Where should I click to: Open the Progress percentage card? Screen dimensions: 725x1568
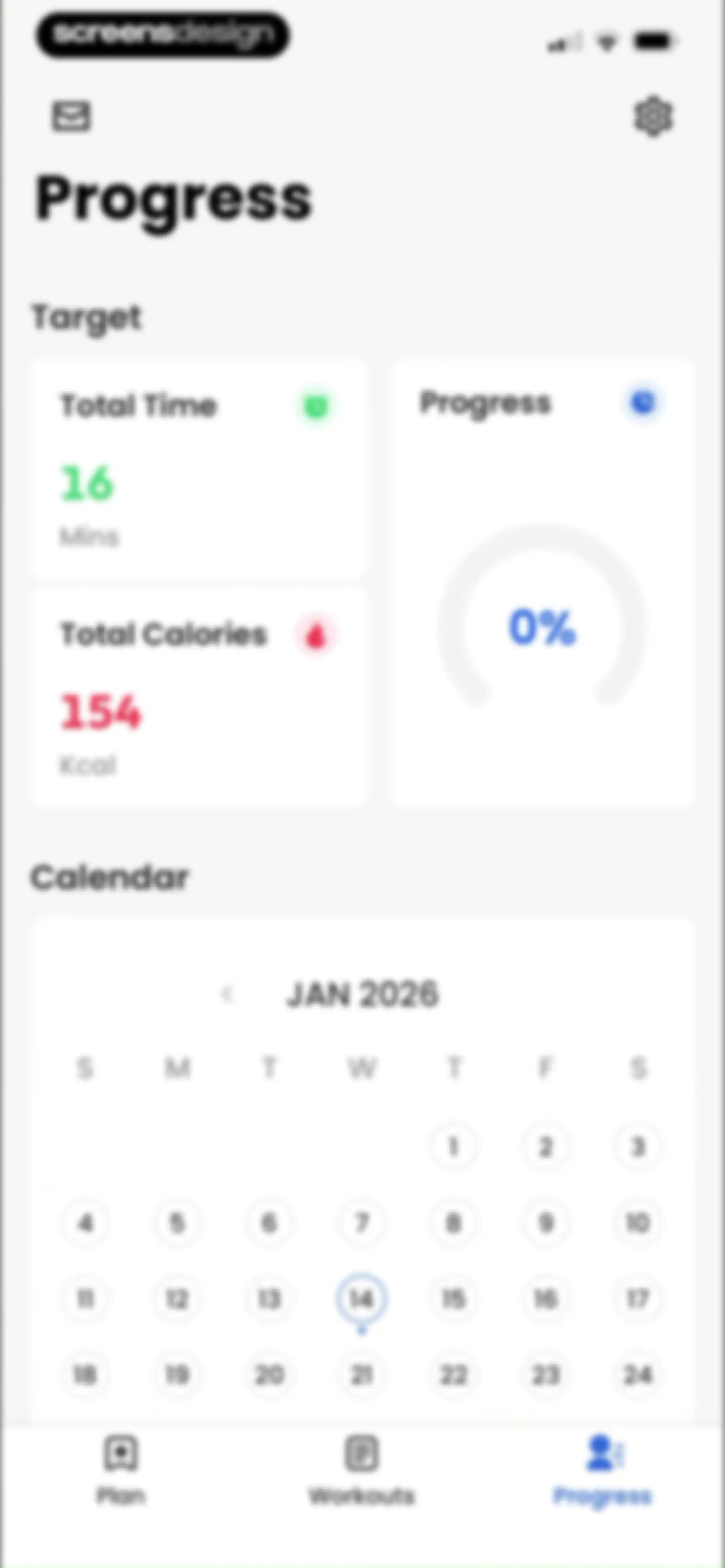point(542,583)
